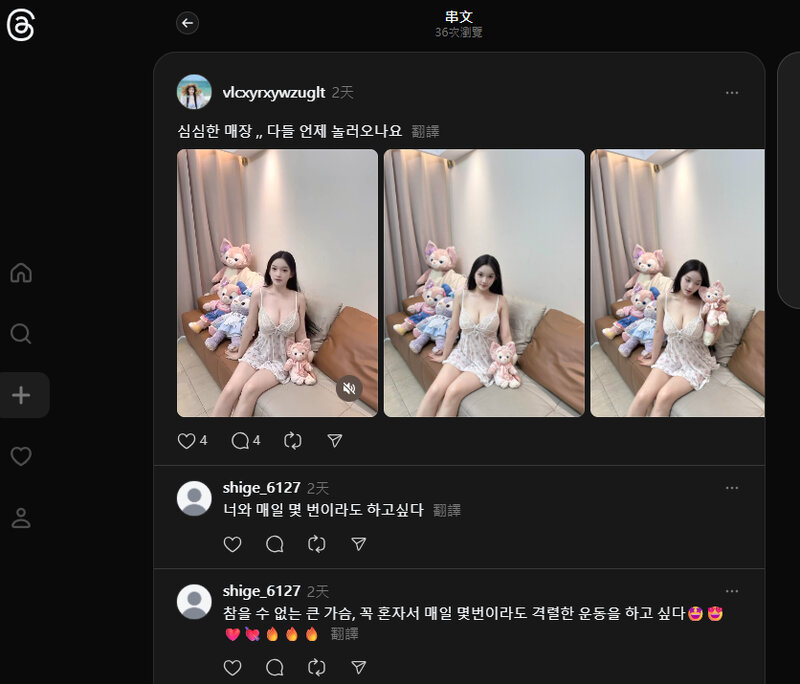Open the Threads logo home
This screenshot has height=684, width=800.
click(x=21, y=27)
